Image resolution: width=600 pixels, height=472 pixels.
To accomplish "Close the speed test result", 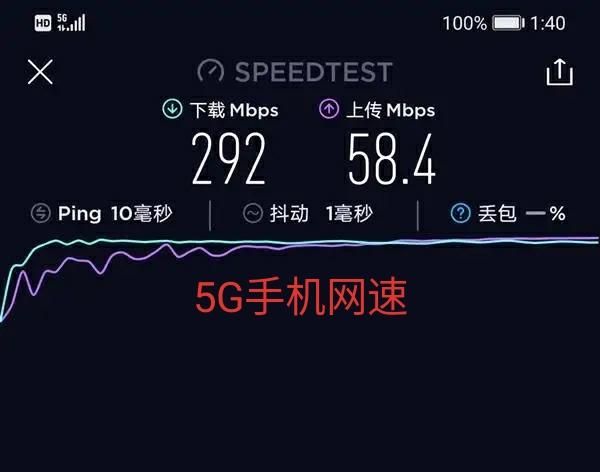I will [39, 72].
